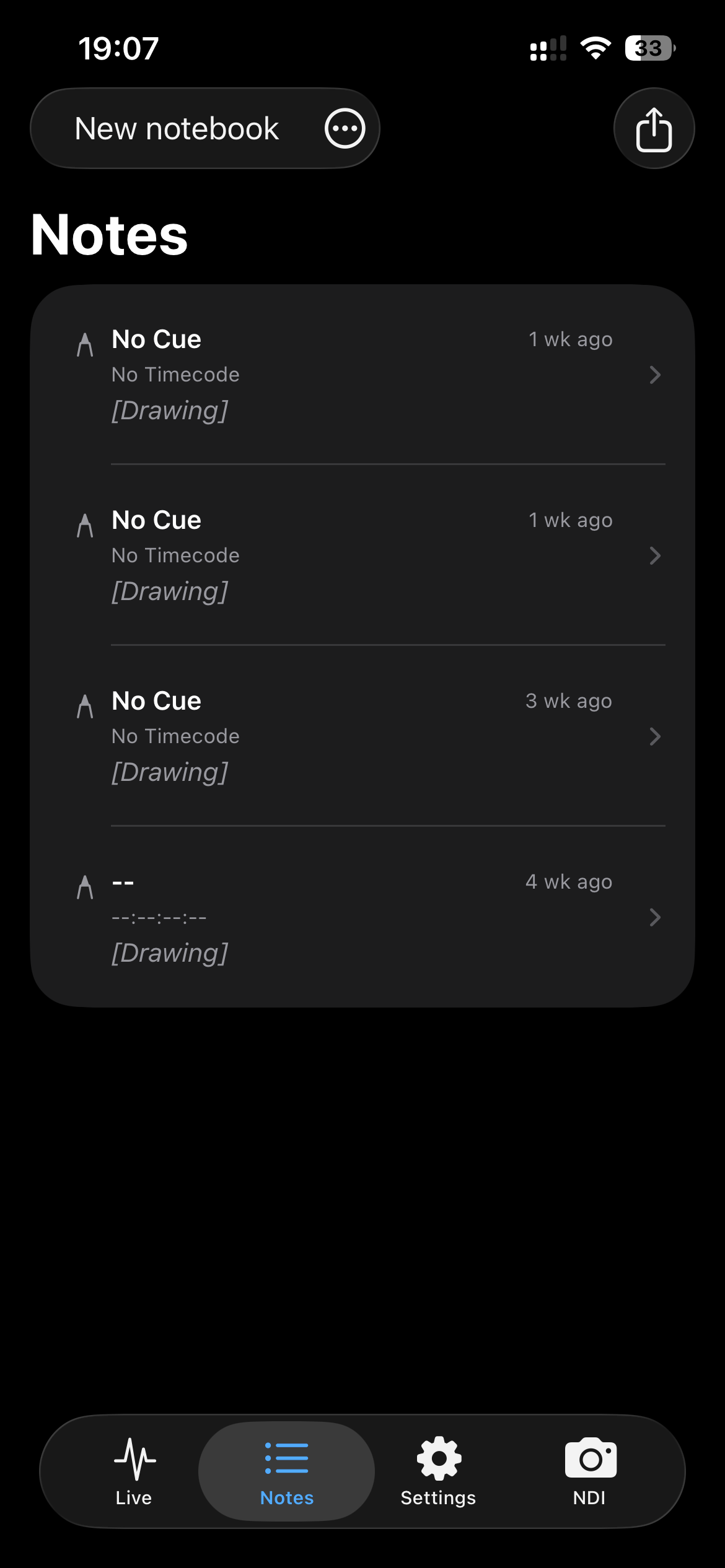725x1568 pixels.
Task: Go to the Settings tab
Action: (x=438, y=1471)
